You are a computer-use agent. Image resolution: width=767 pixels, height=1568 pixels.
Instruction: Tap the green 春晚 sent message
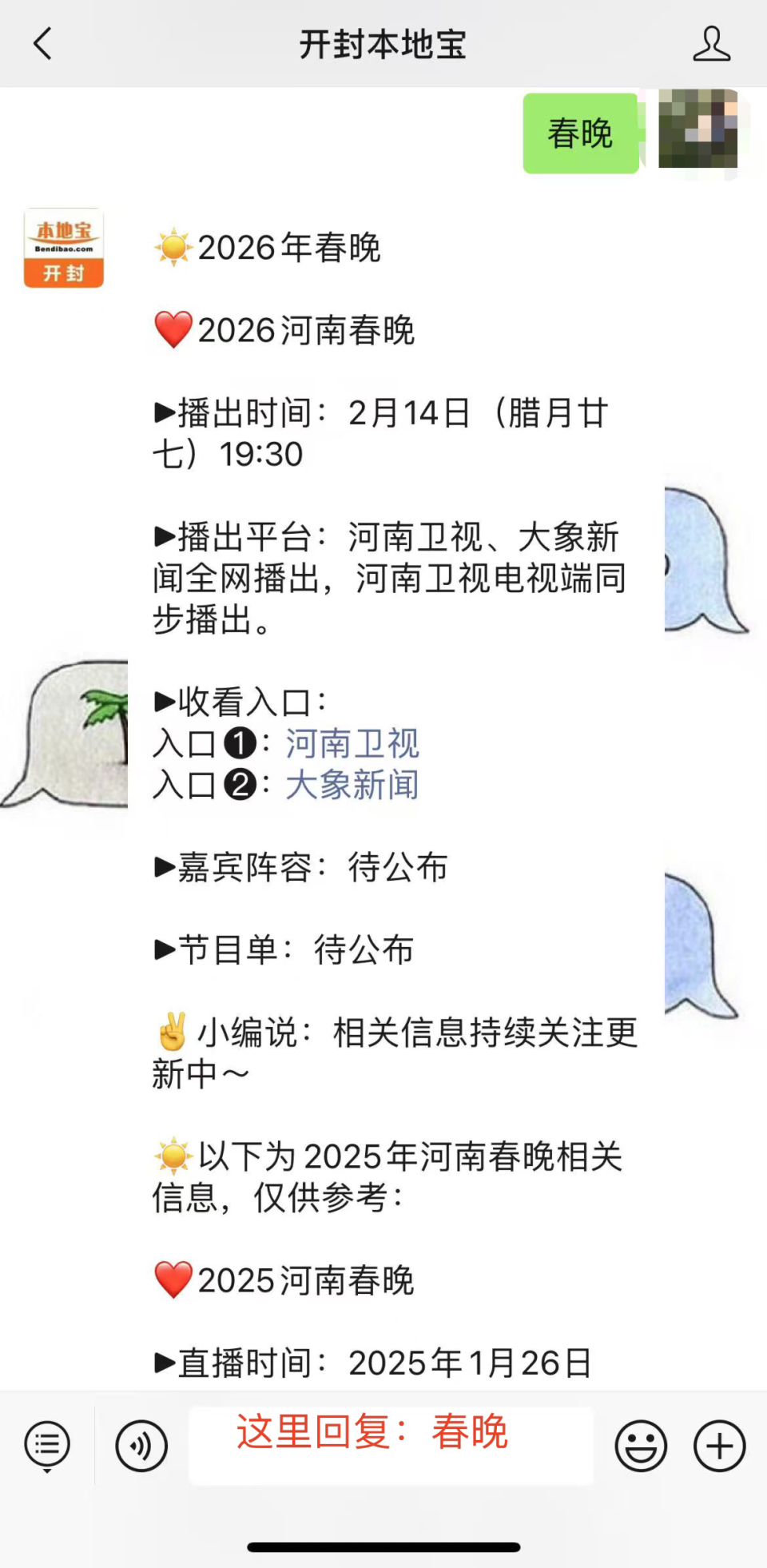pyautogui.click(x=581, y=132)
